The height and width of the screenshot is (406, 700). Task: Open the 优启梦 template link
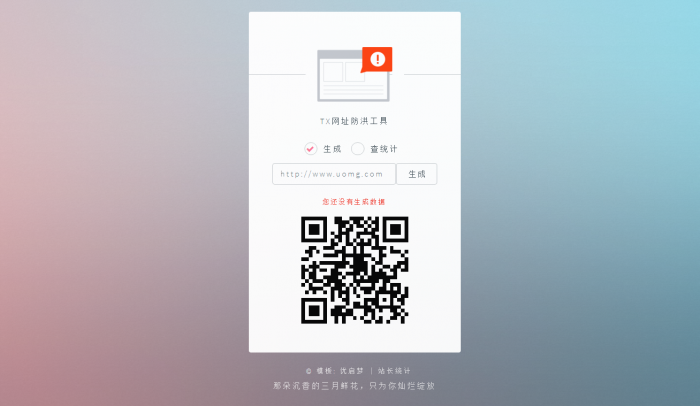350,371
